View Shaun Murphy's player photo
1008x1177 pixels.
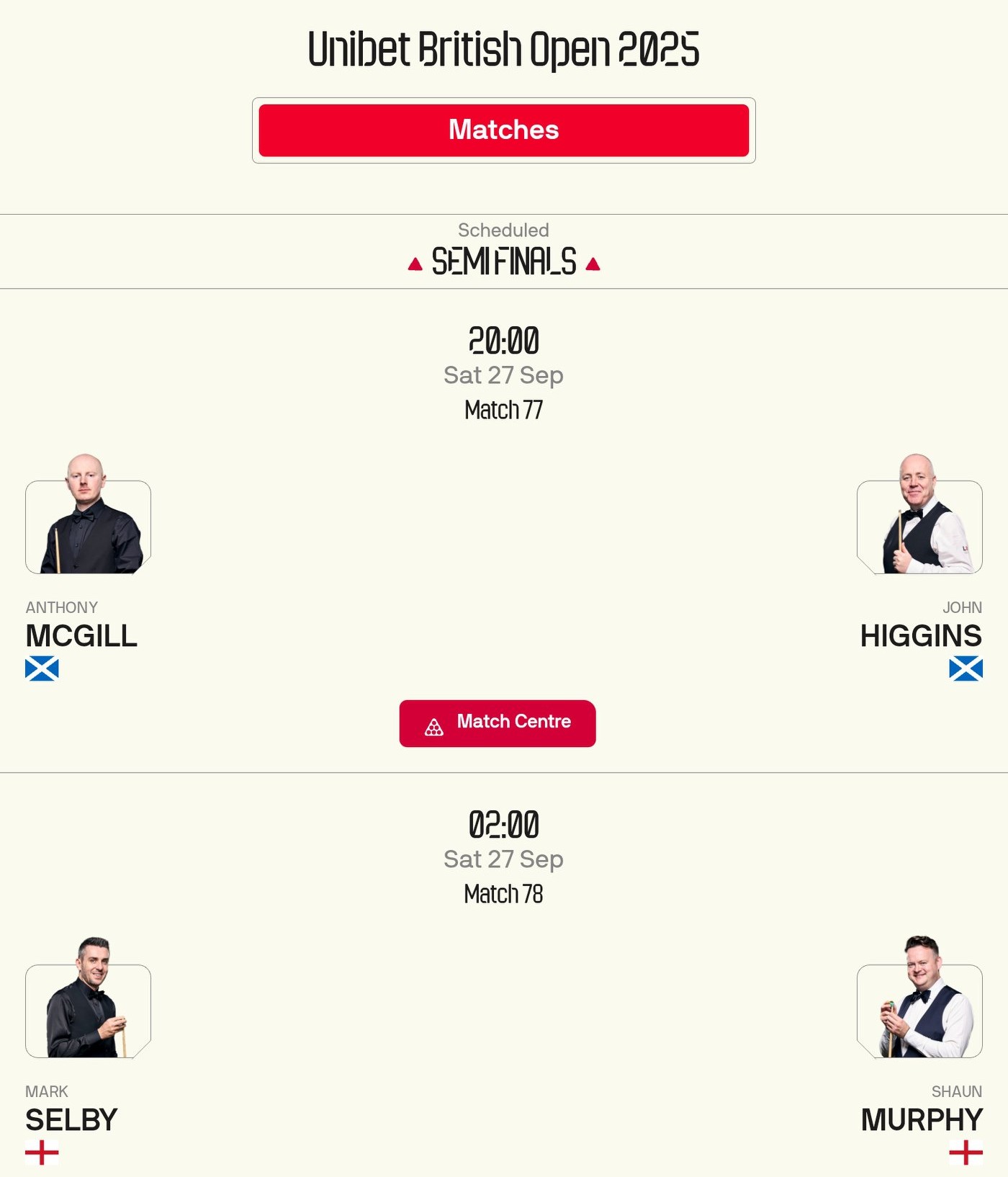(x=919, y=1004)
